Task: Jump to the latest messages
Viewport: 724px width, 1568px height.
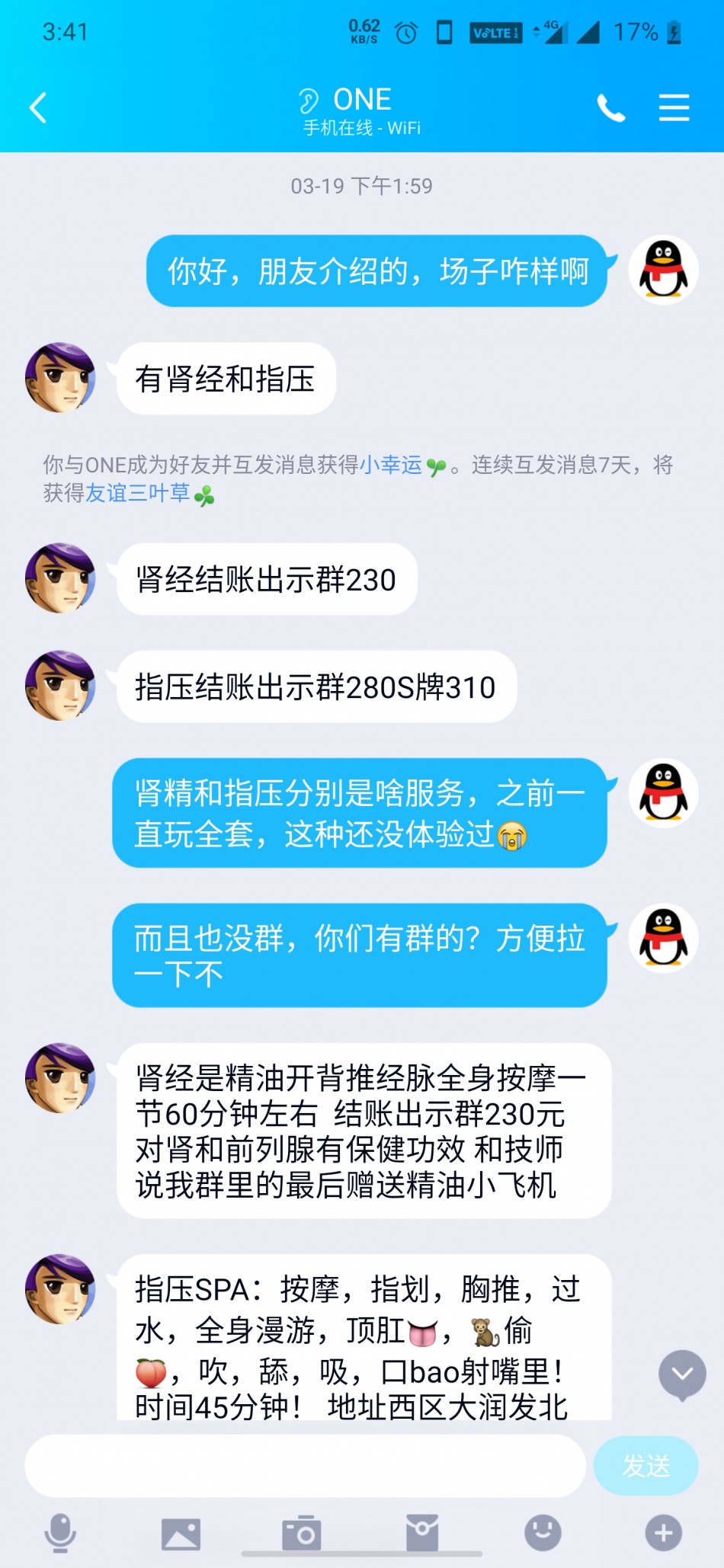Action: point(682,1374)
